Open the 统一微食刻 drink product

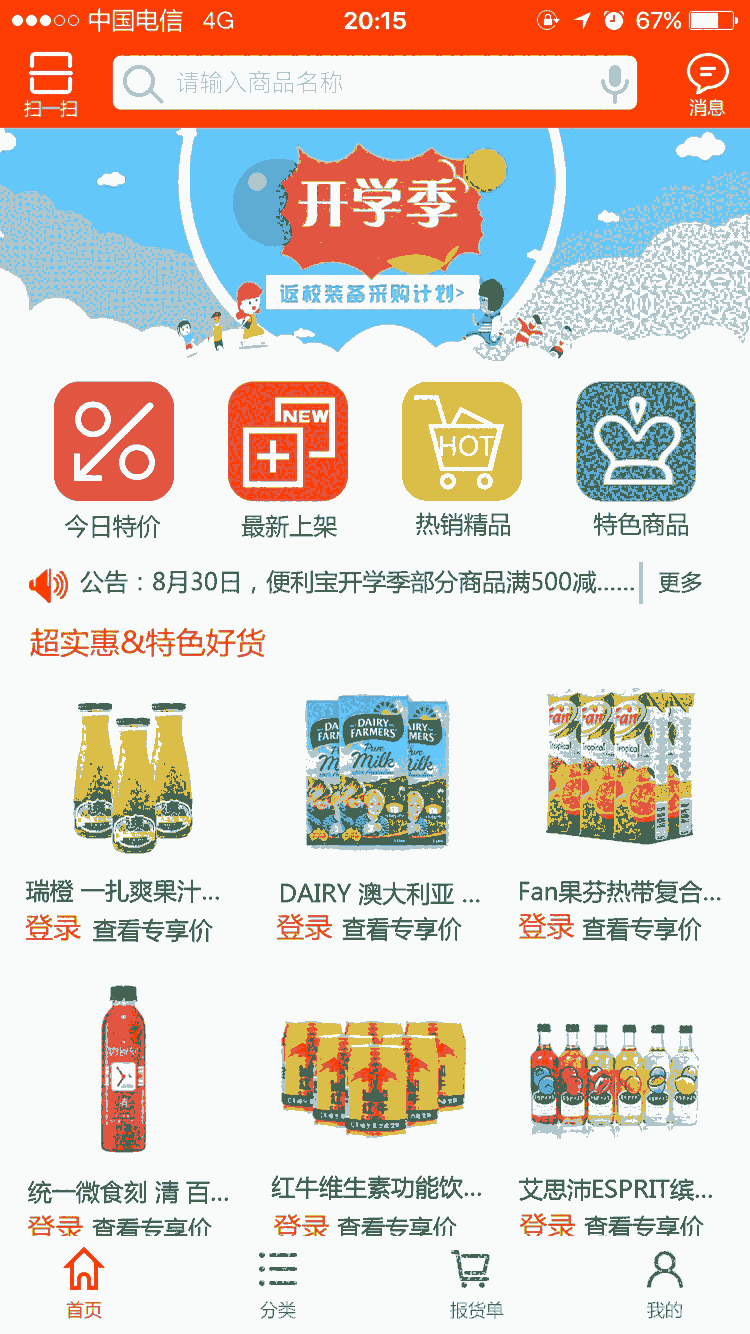point(126,1070)
